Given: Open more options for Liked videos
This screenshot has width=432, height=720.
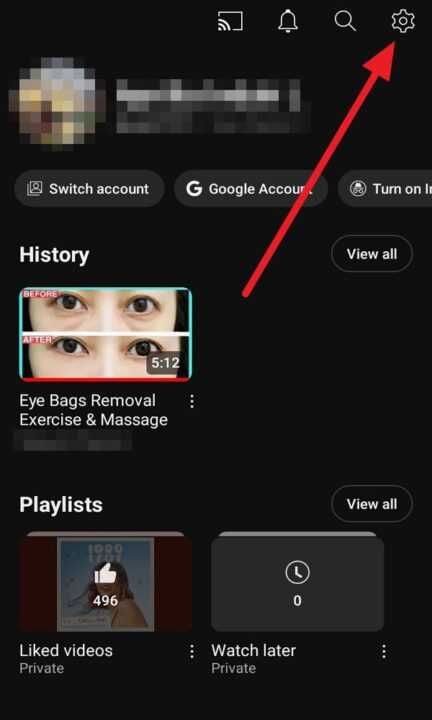Looking at the screenshot, I should click(x=192, y=651).
